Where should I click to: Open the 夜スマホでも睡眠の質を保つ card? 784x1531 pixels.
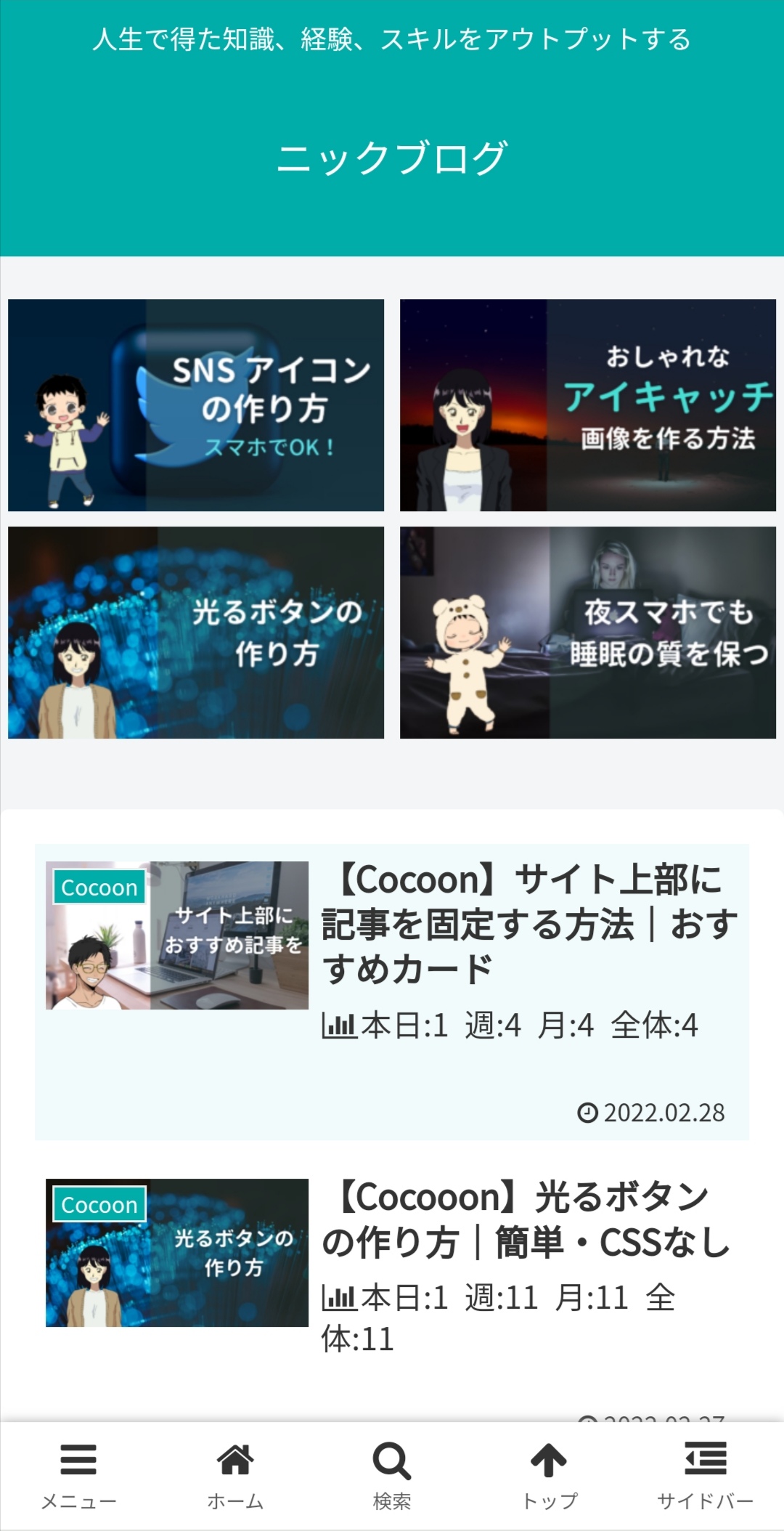(x=588, y=633)
